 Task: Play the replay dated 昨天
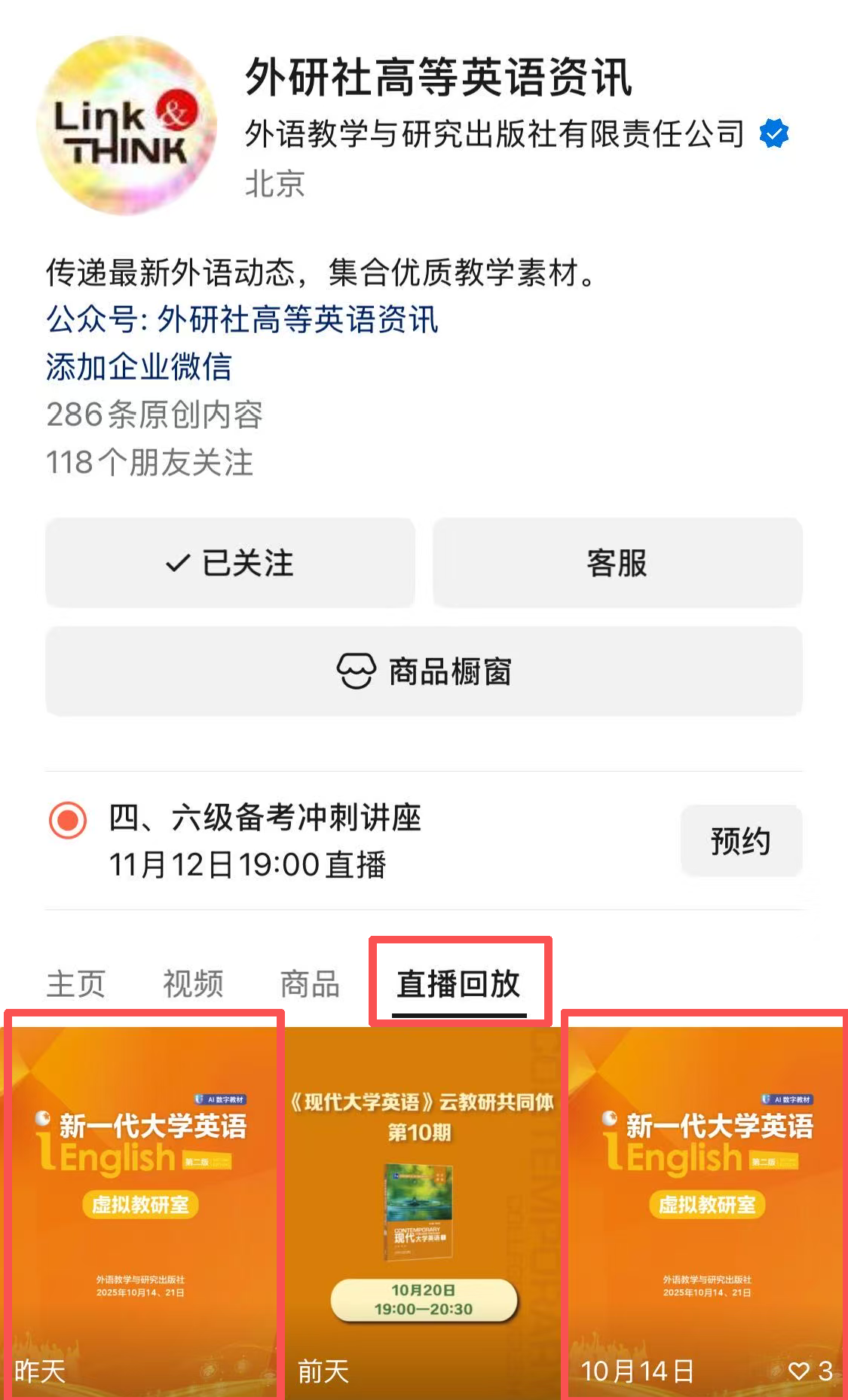(x=143, y=1206)
